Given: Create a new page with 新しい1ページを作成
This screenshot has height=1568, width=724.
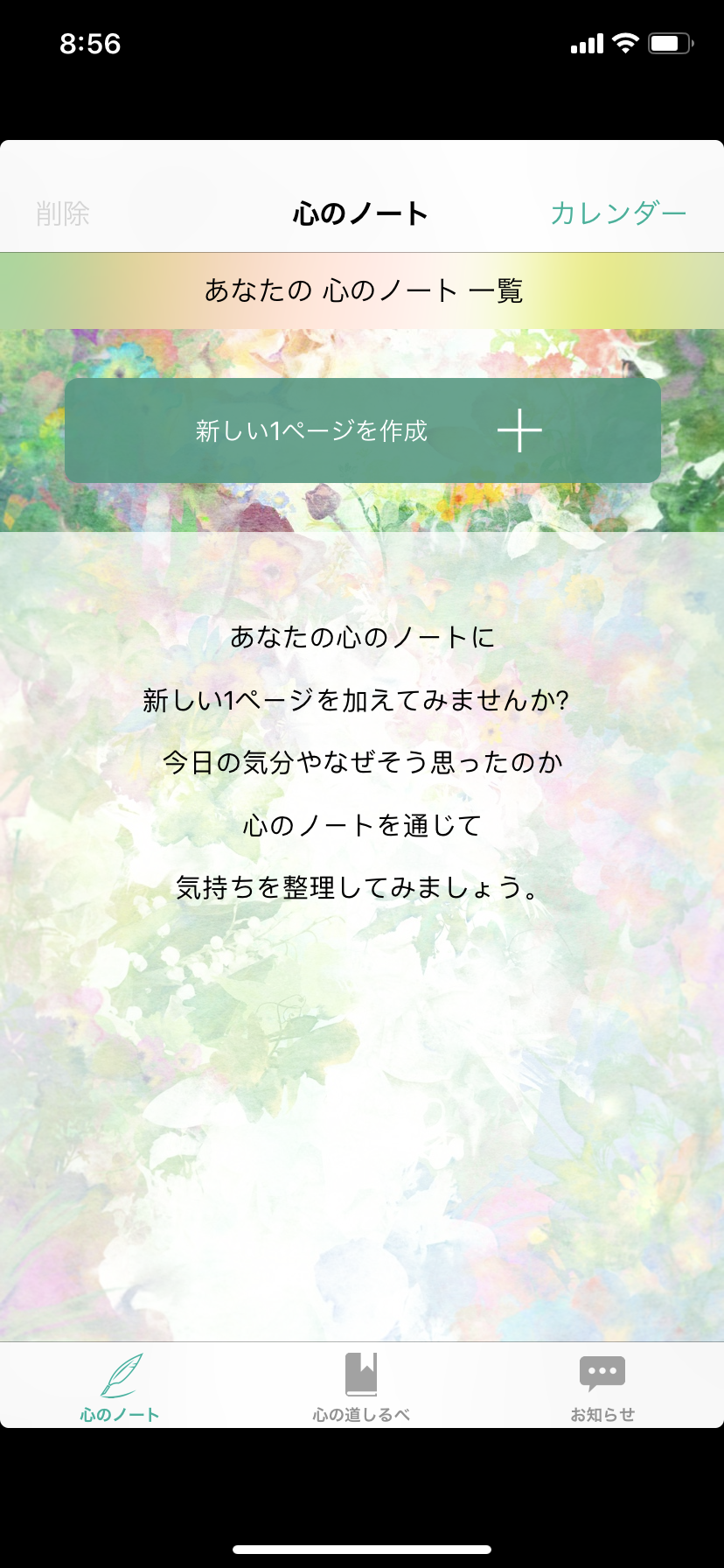Looking at the screenshot, I should pyautogui.click(x=363, y=430).
